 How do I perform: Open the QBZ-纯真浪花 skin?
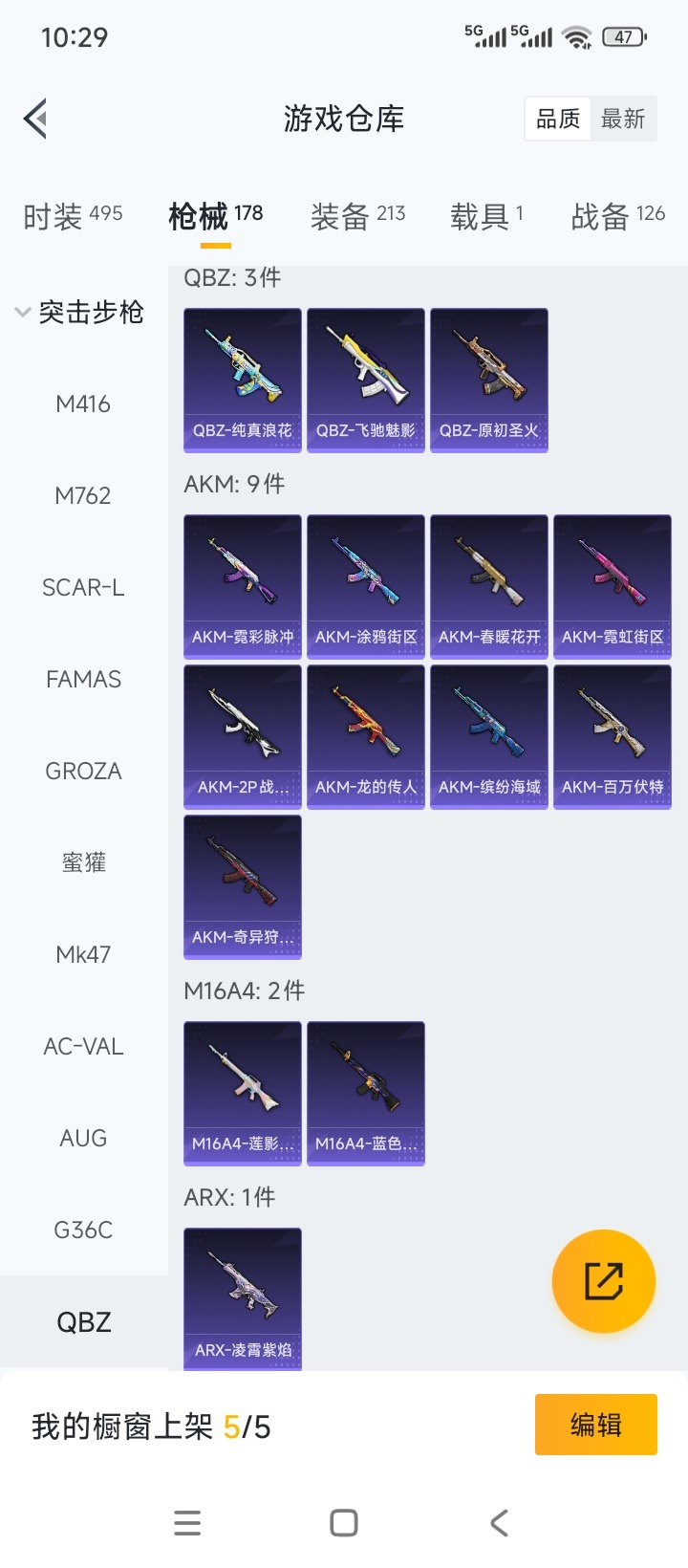(243, 379)
